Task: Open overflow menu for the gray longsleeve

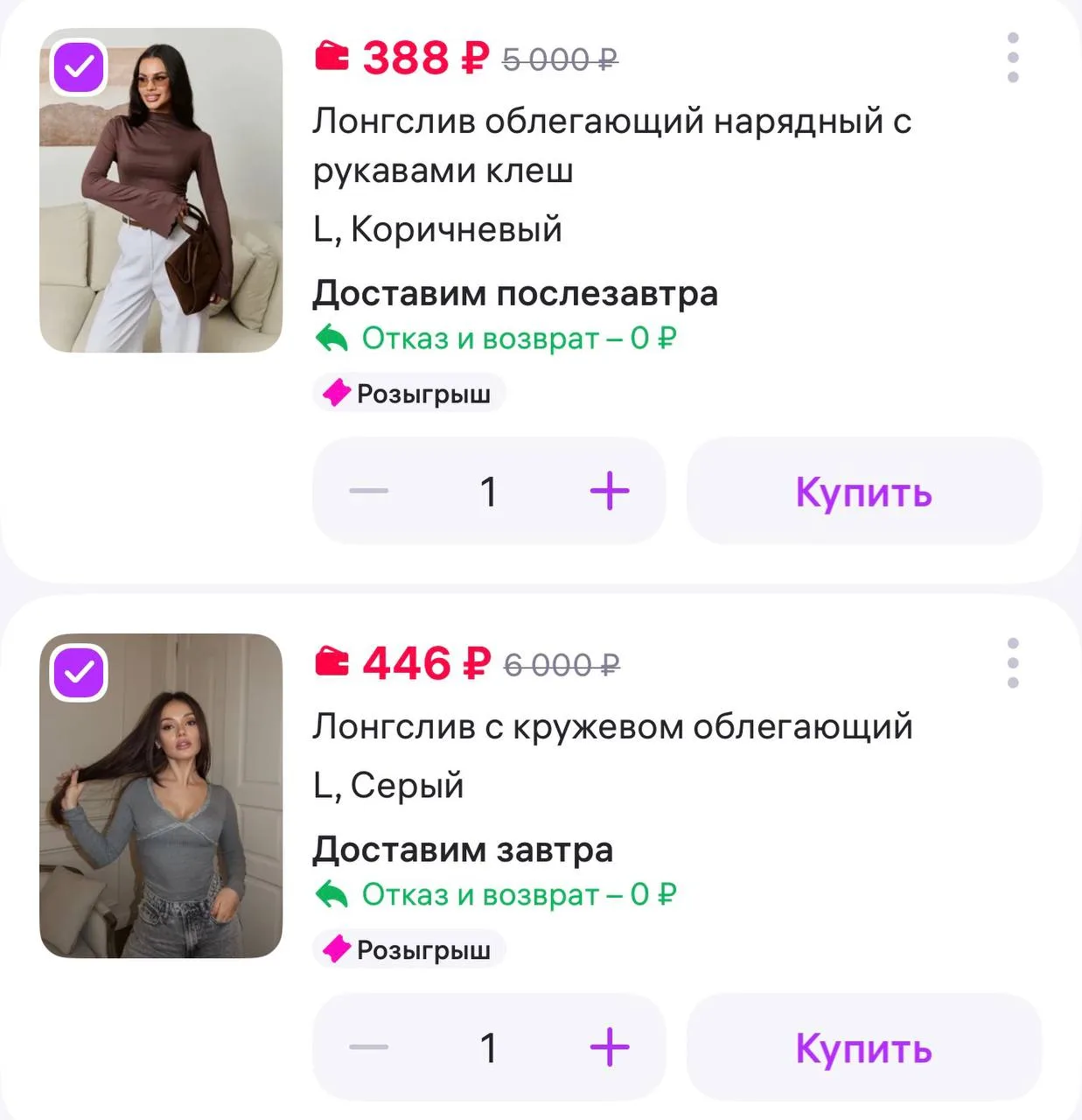Action: (x=1013, y=662)
